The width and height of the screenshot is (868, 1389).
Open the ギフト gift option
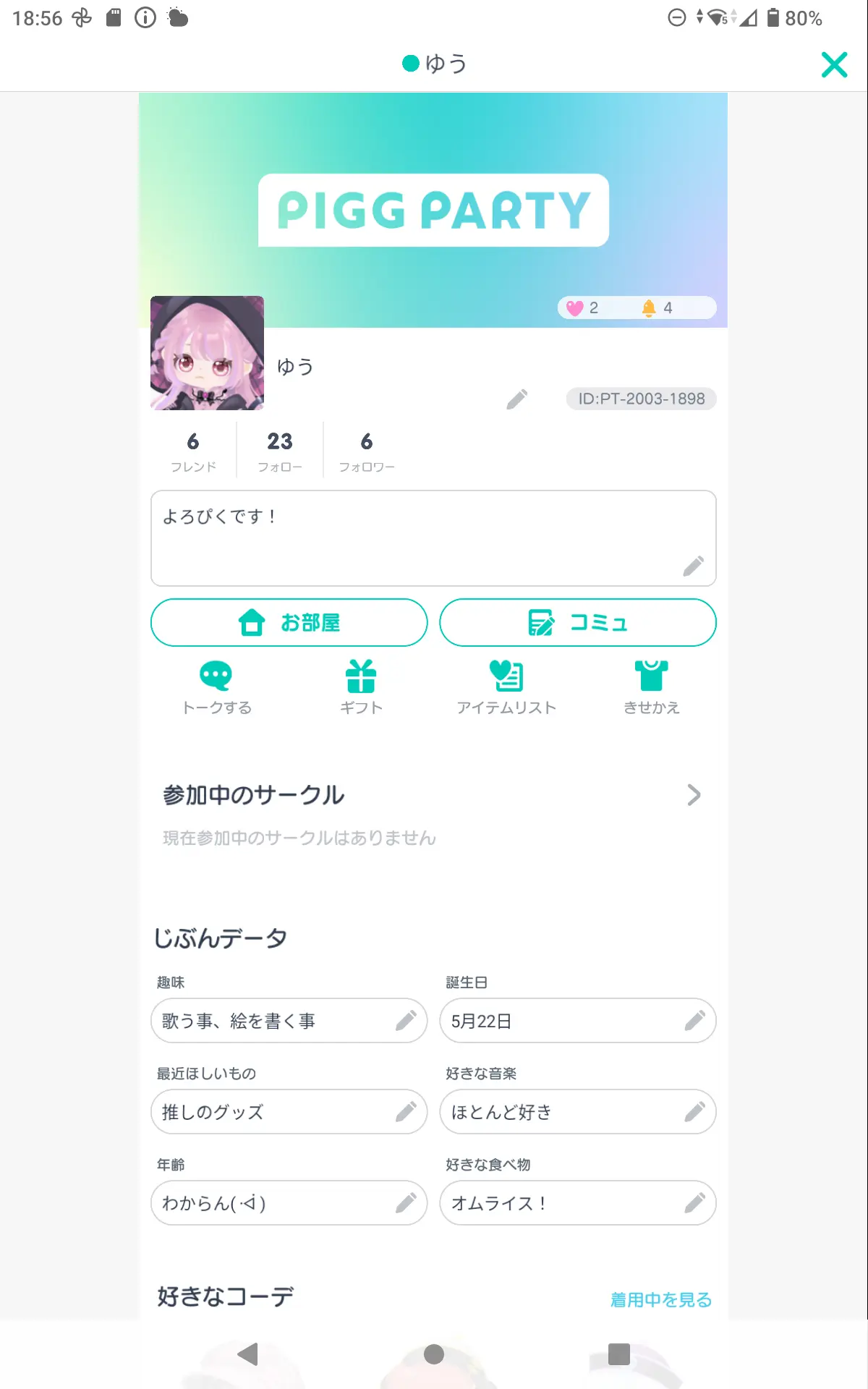[361, 687]
